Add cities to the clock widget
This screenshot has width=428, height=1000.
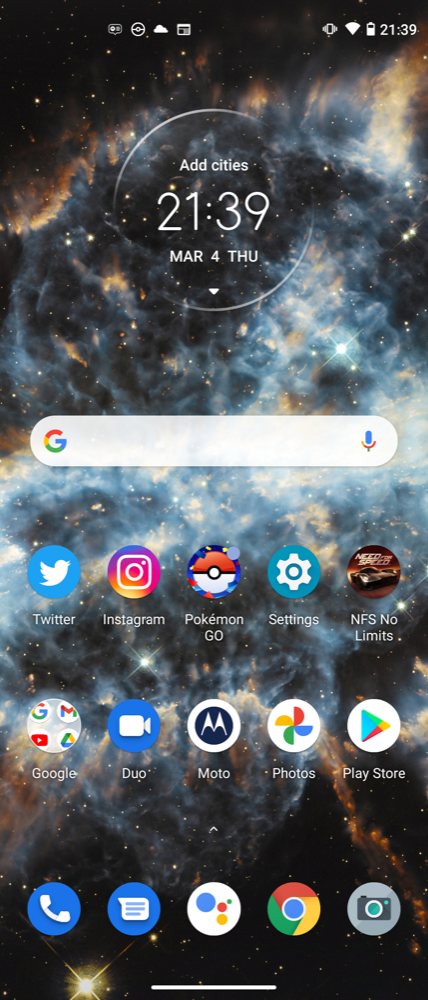coord(214,165)
